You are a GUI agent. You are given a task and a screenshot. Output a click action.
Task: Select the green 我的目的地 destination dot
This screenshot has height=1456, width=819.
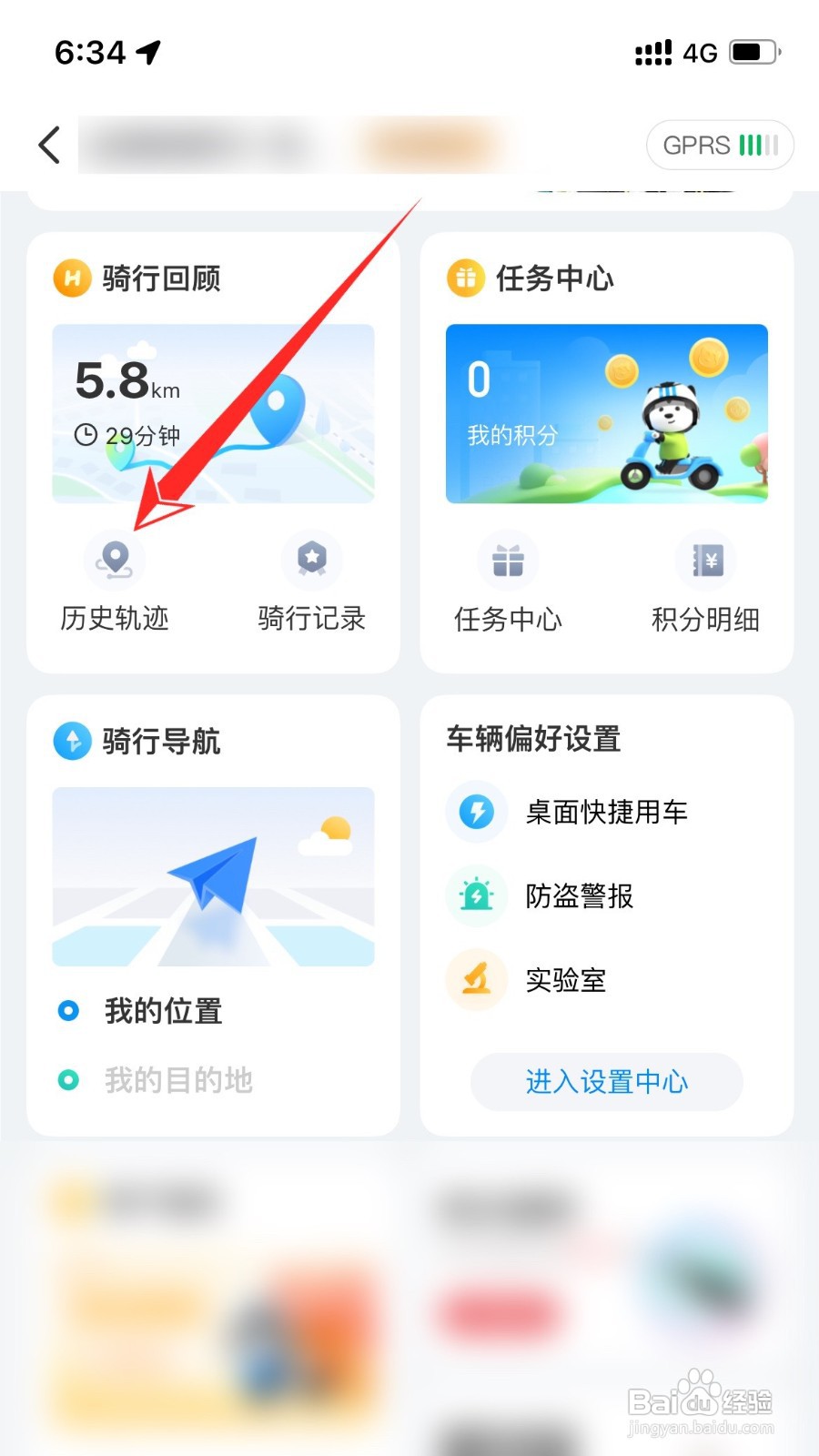[69, 1081]
